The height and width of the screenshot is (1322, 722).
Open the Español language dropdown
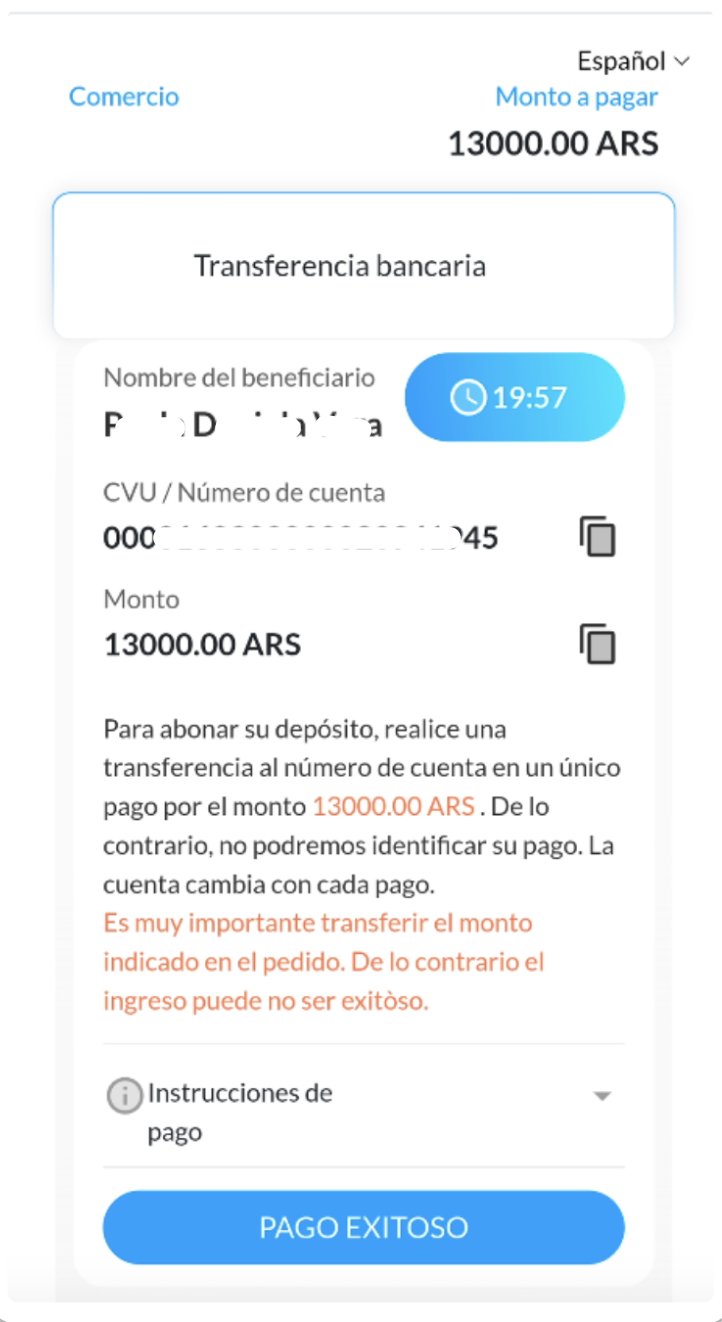pyautogui.click(x=633, y=61)
